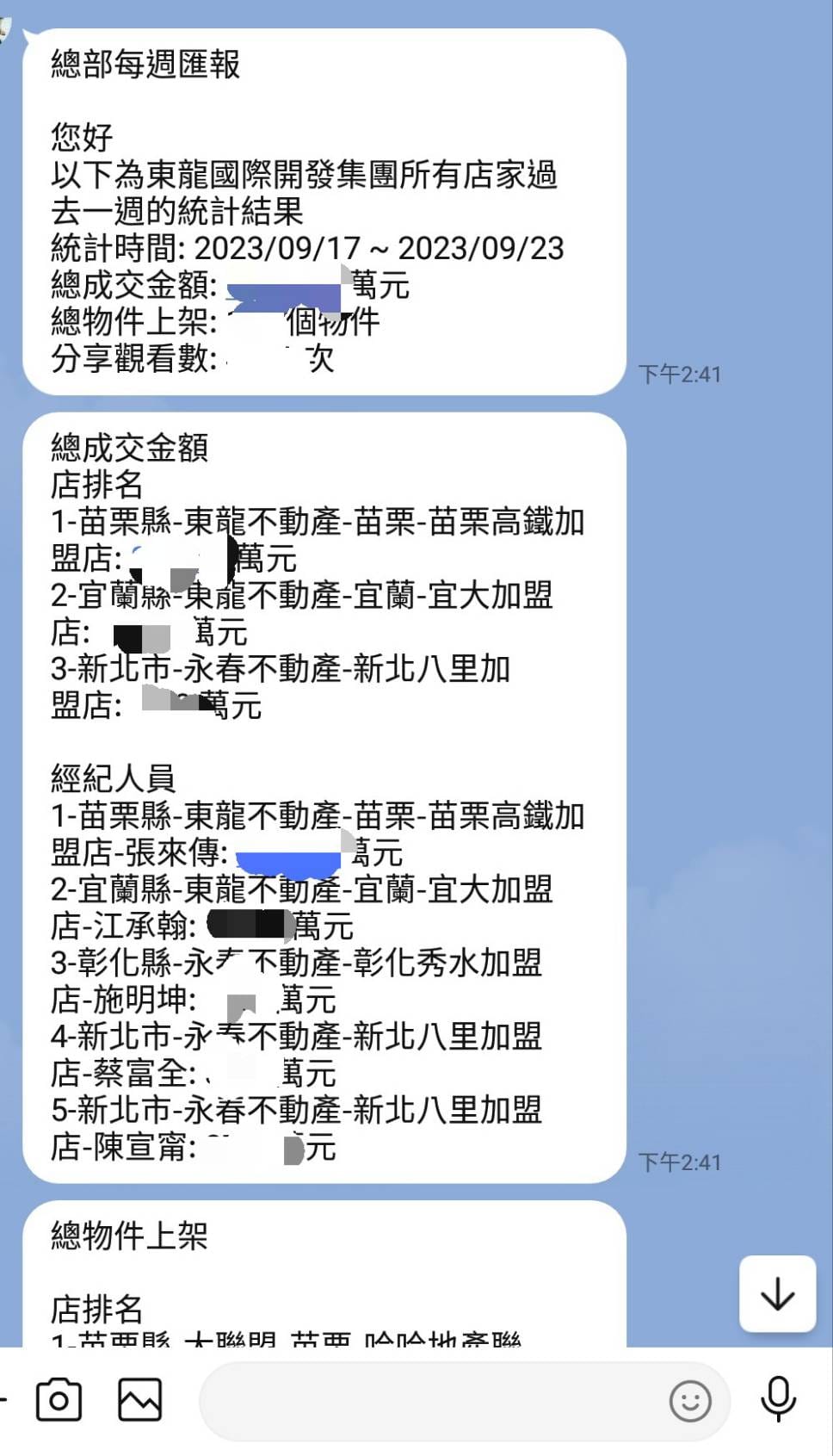833x1456 pixels.
Task: Open the photo gallery picker
Action: click(x=139, y=1400)
